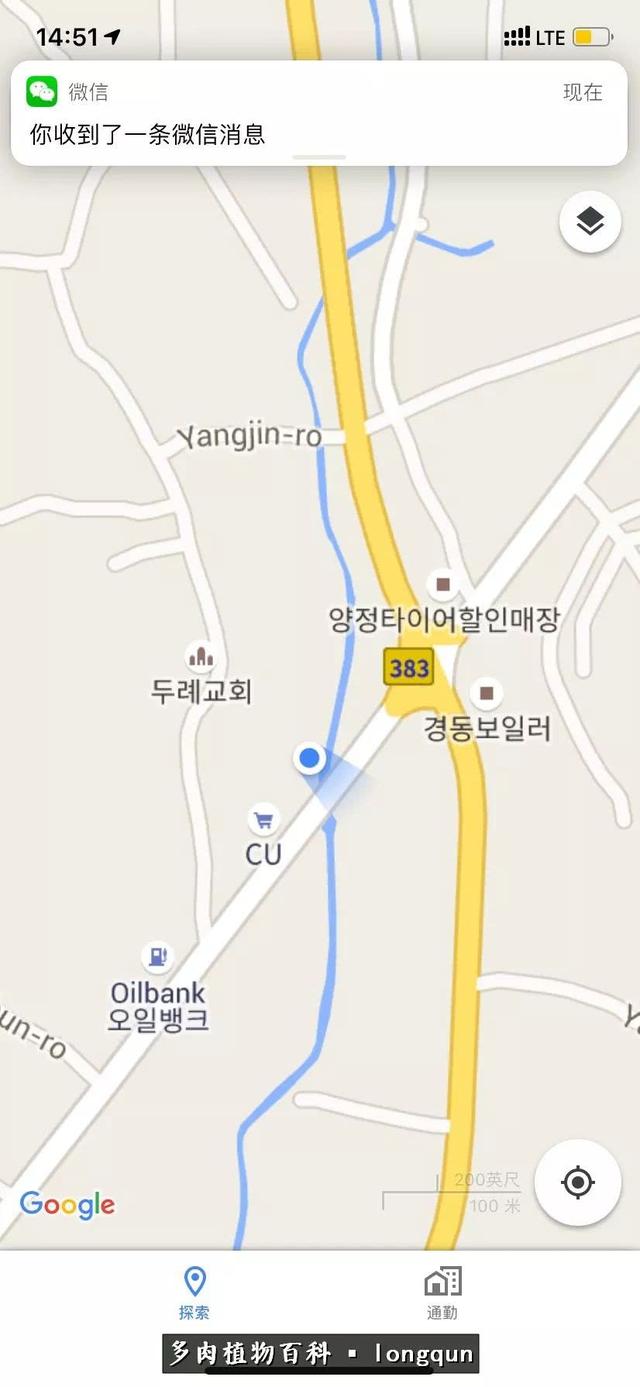Select the 양정타이어할인매장 place marker
Screen dimensions: 640x1387
(x=443, y=584)
